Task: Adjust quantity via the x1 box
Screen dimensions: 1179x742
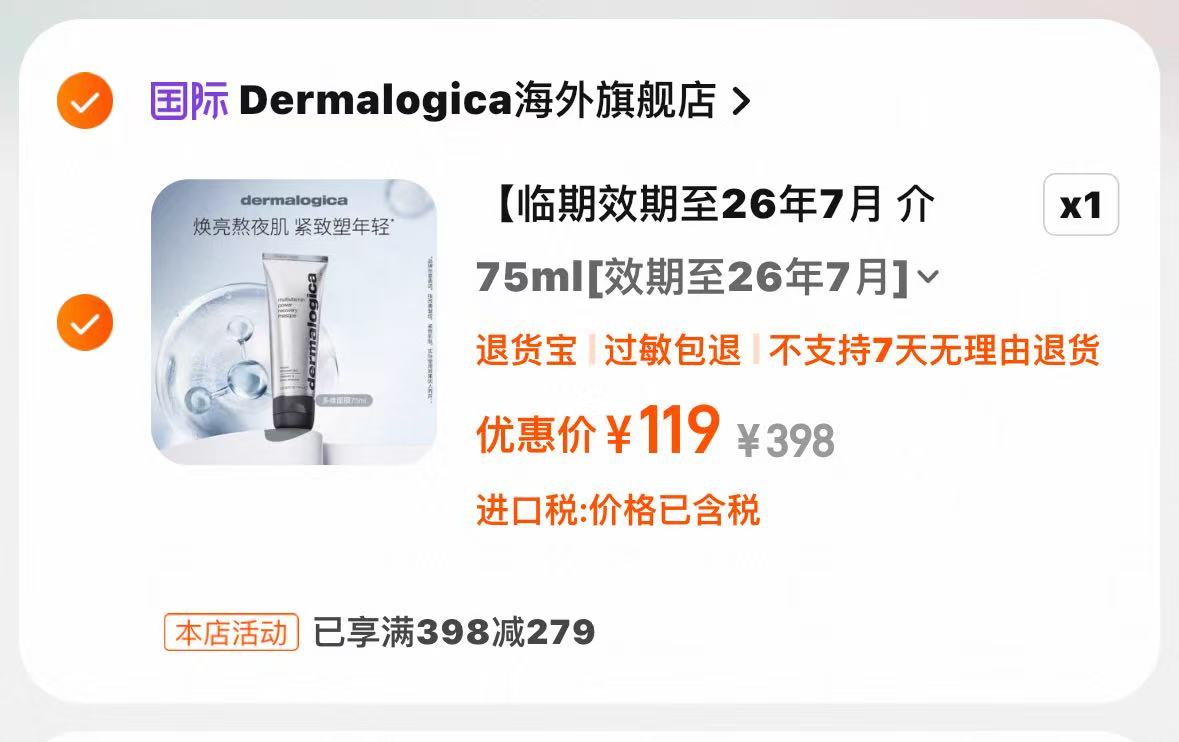Action: 1080,206
